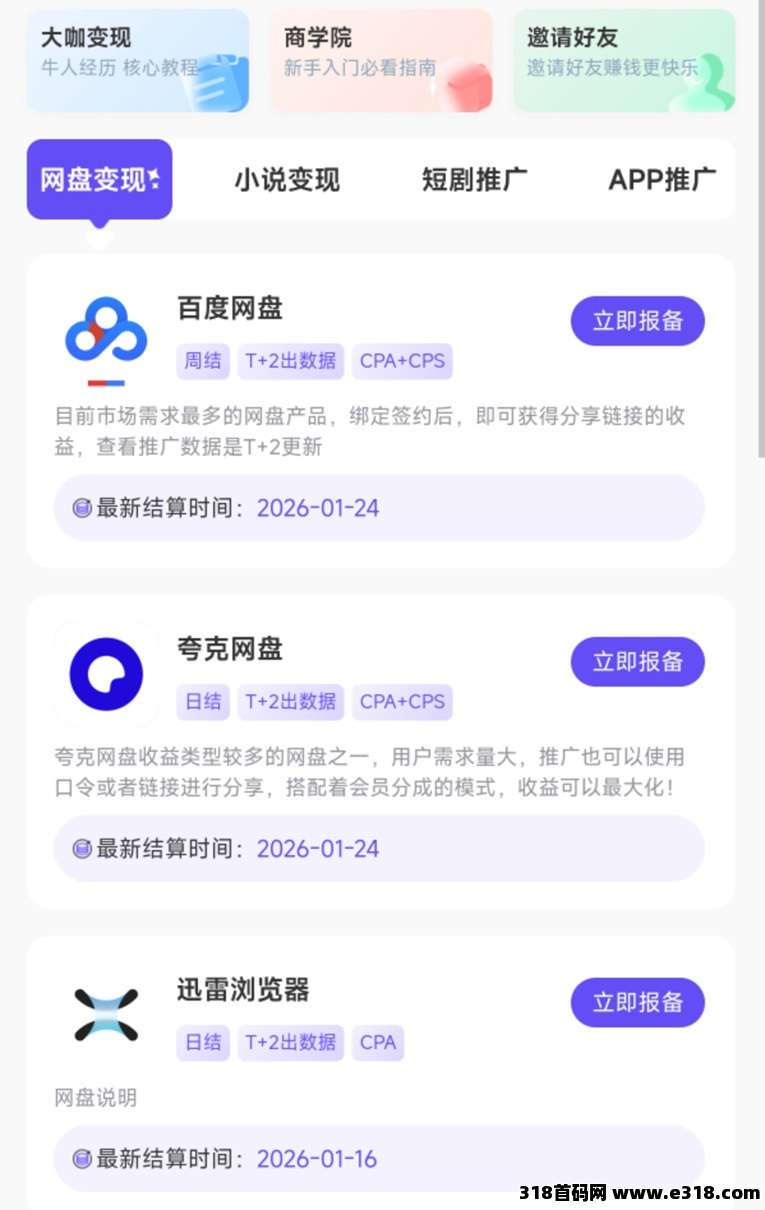
Task: Open the T+2出数据 tag under Quark
Action: pyautogui.click(x=290, y=702)
